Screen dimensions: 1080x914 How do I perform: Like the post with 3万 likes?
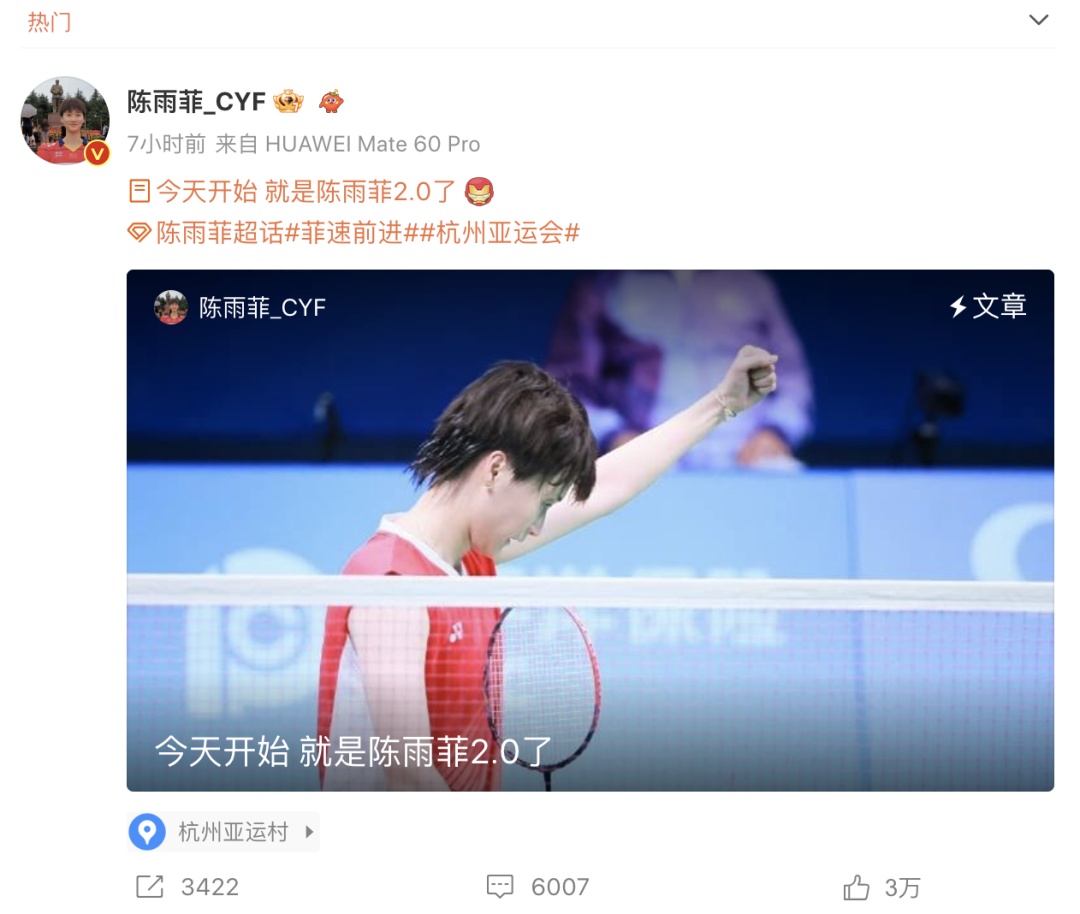(x=882, y=886)
